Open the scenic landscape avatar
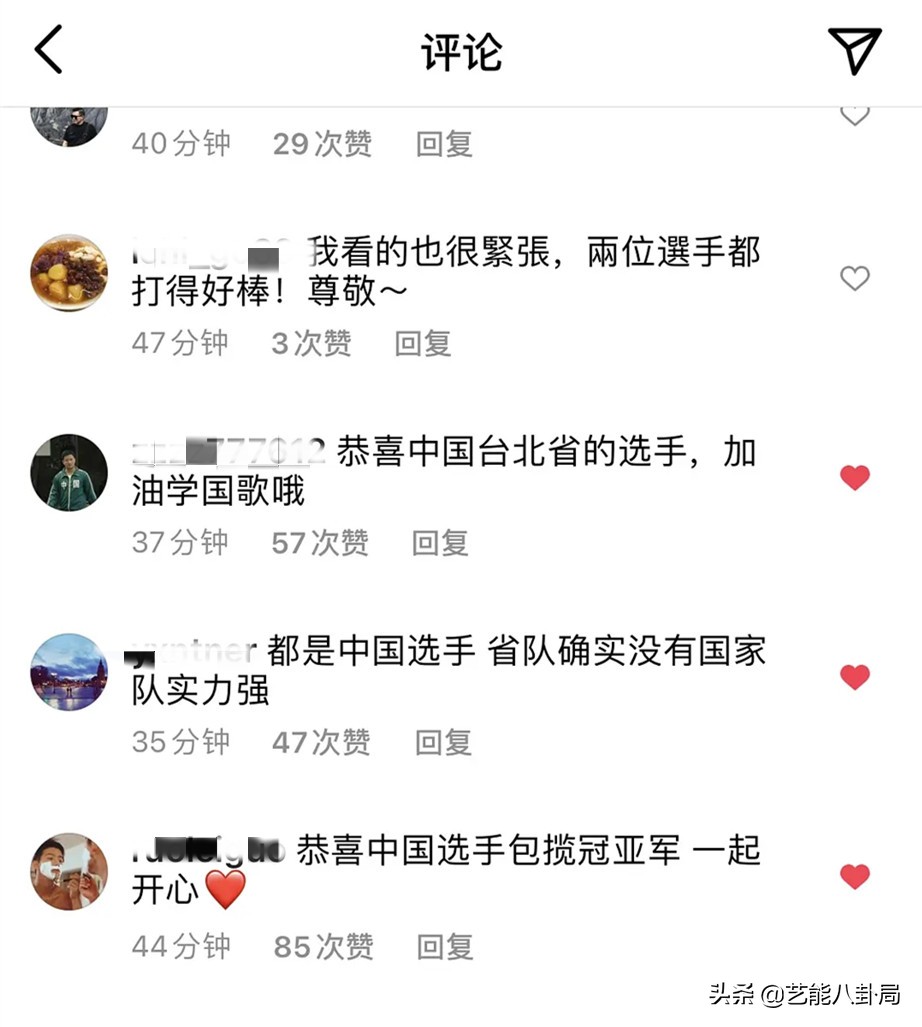Viewport: 922px width, 1027px height. point(68,673)
